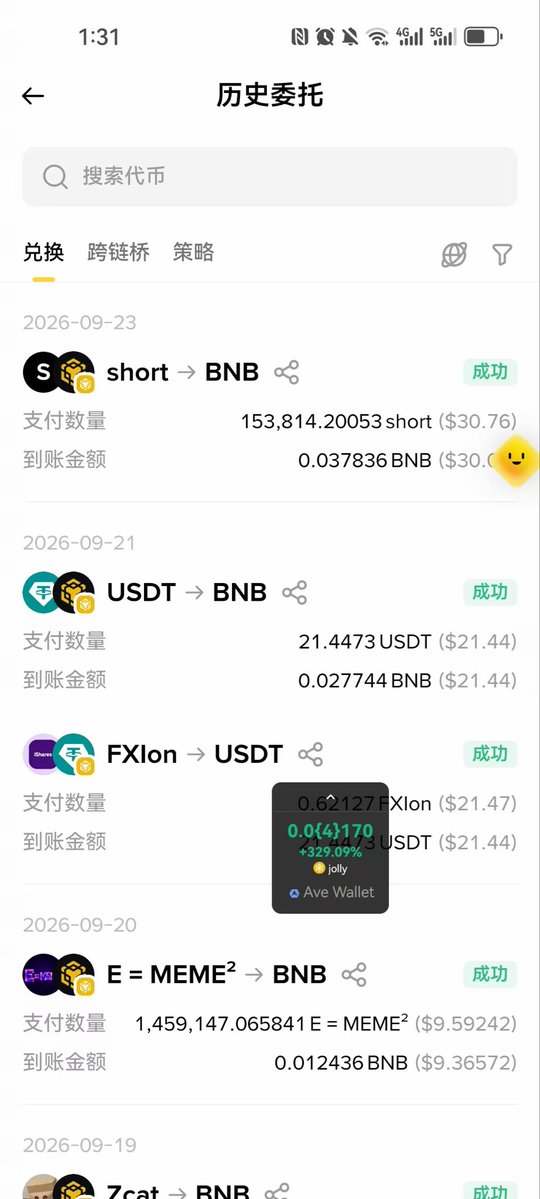Share the short → BNB order

[287, 372]
